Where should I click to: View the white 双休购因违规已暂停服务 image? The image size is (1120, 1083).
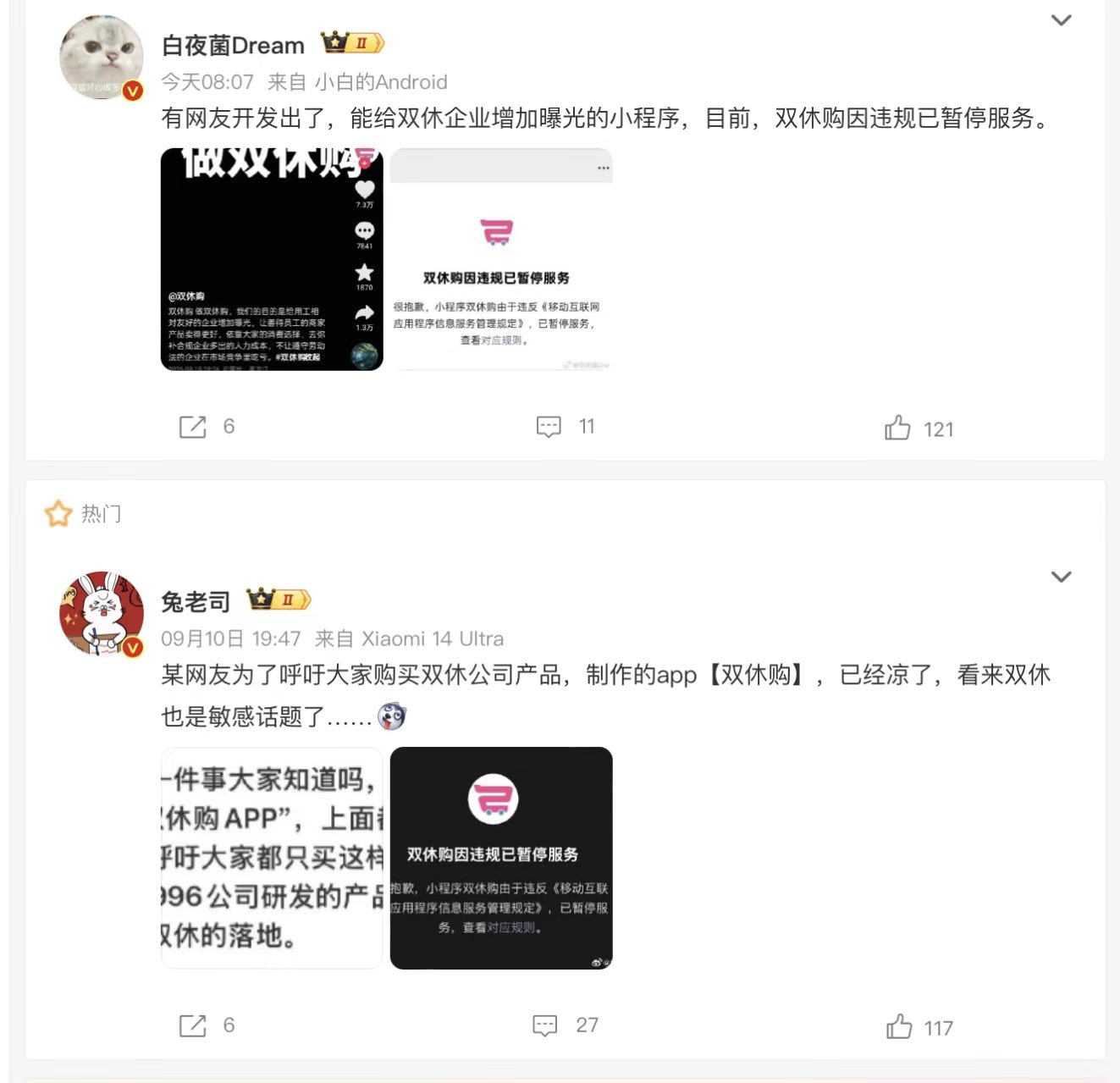pyautogui.click(x=501, y=259)
